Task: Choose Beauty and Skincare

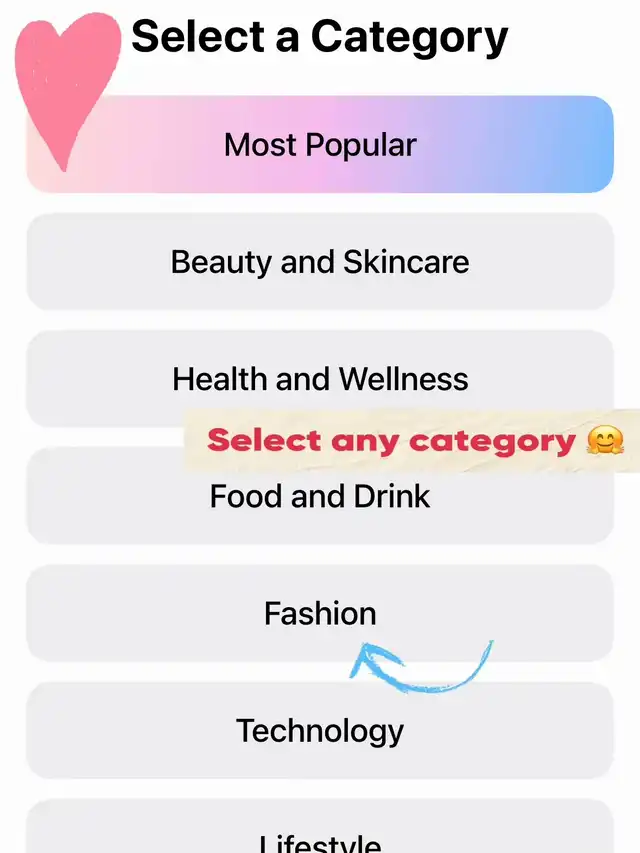Action: click(320, 262)
